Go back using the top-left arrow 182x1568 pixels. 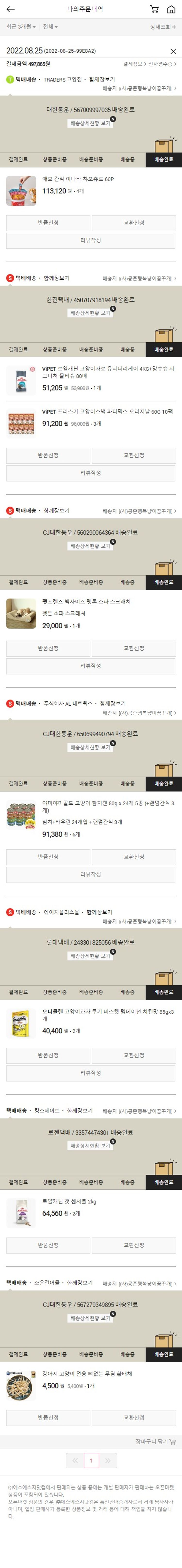pyautogui.click(x=10, y=9)
